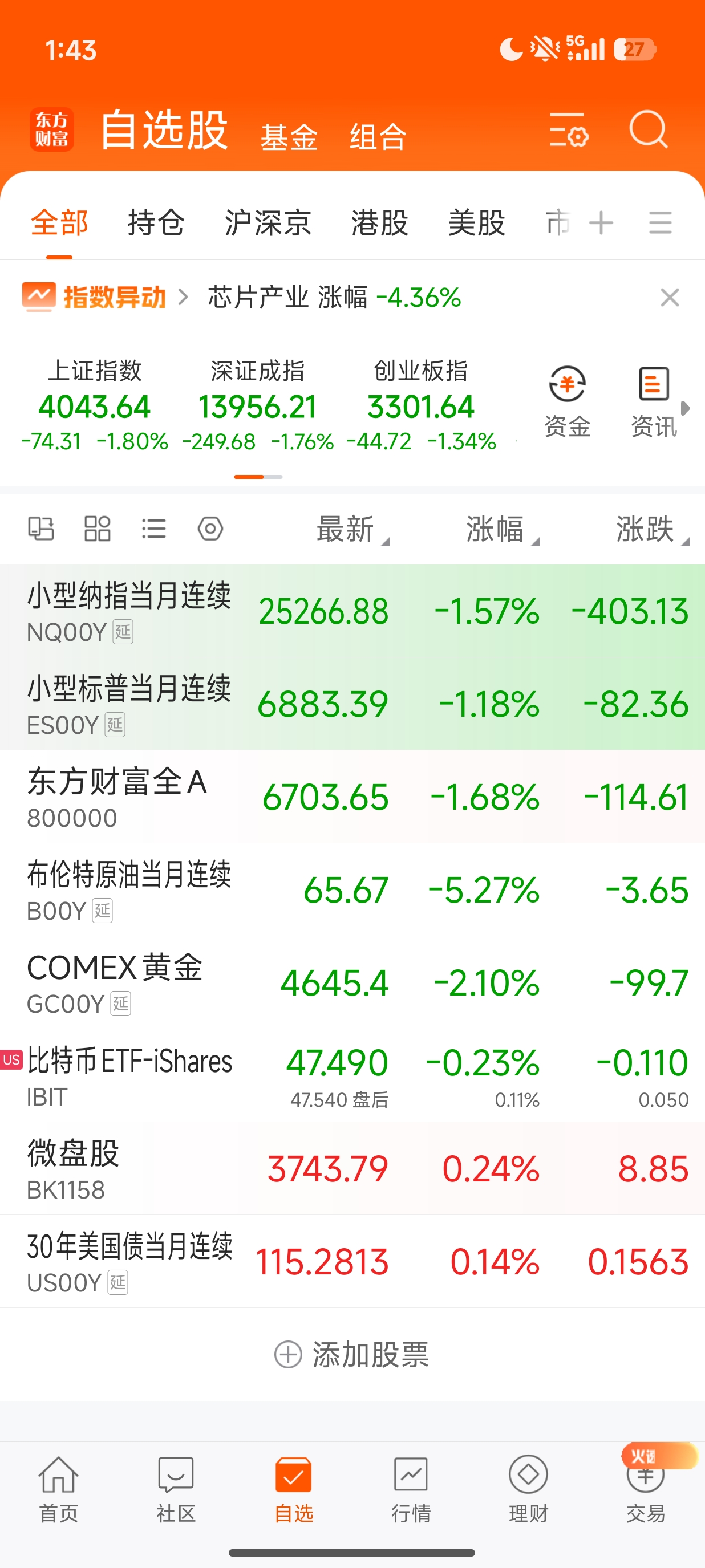
Task: Tap 添加股票 to add a stock
Action: tap(352, 1355)
